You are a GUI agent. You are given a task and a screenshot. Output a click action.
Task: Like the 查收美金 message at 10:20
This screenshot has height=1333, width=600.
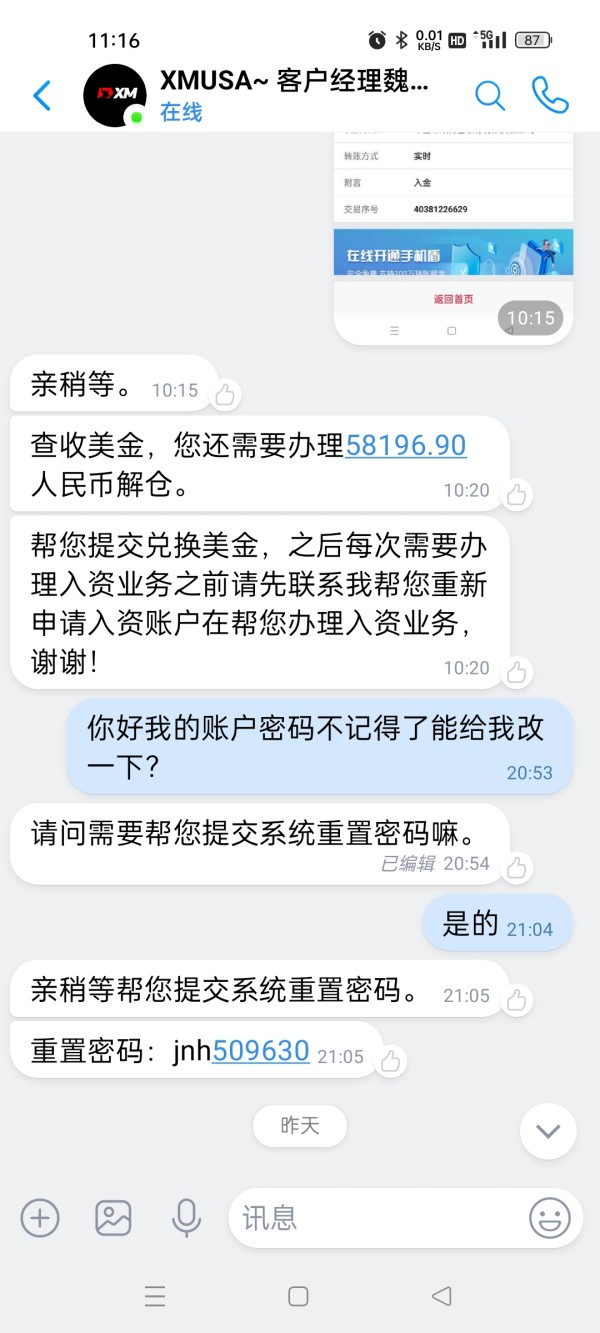(516, 494)
